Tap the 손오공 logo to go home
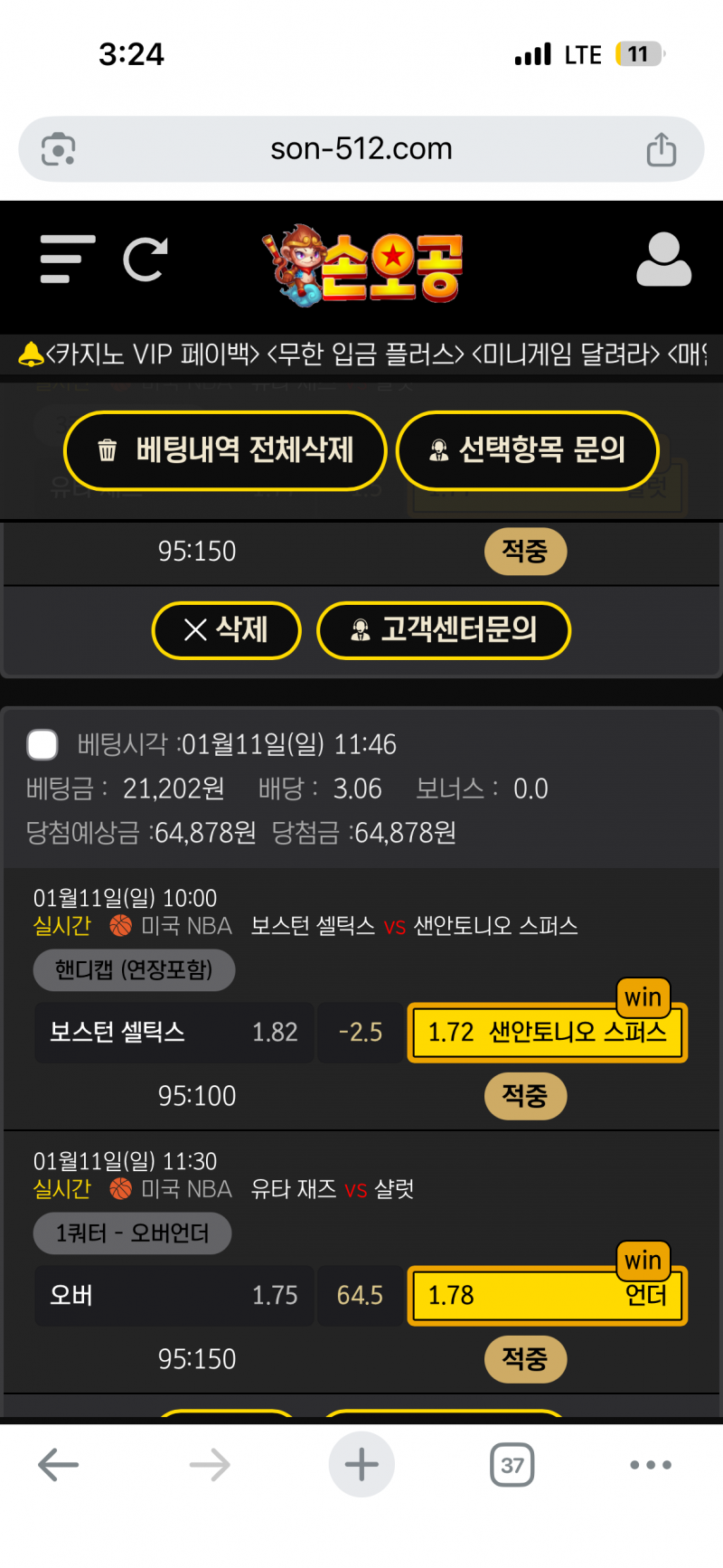 [363, 266]
